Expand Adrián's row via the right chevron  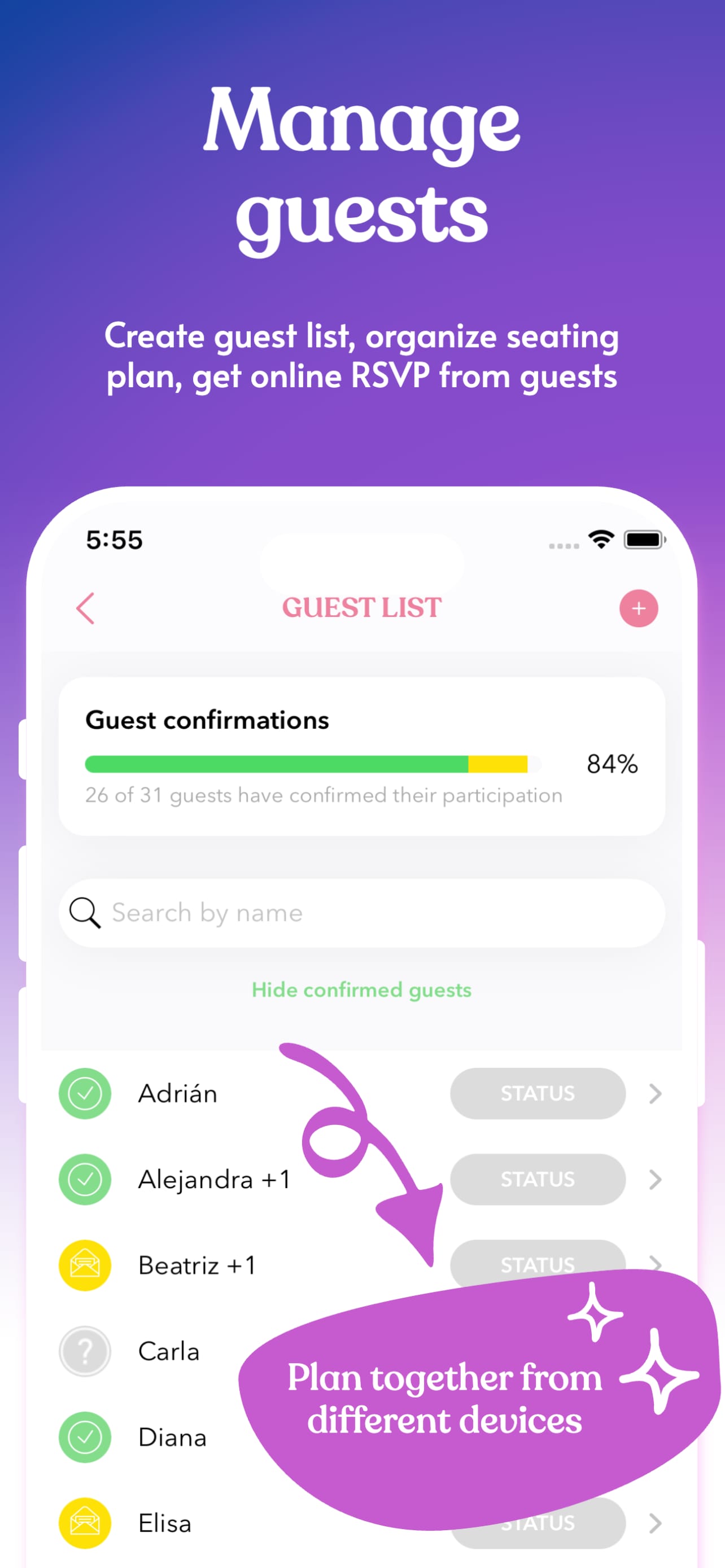click(x=654, y=1093)
